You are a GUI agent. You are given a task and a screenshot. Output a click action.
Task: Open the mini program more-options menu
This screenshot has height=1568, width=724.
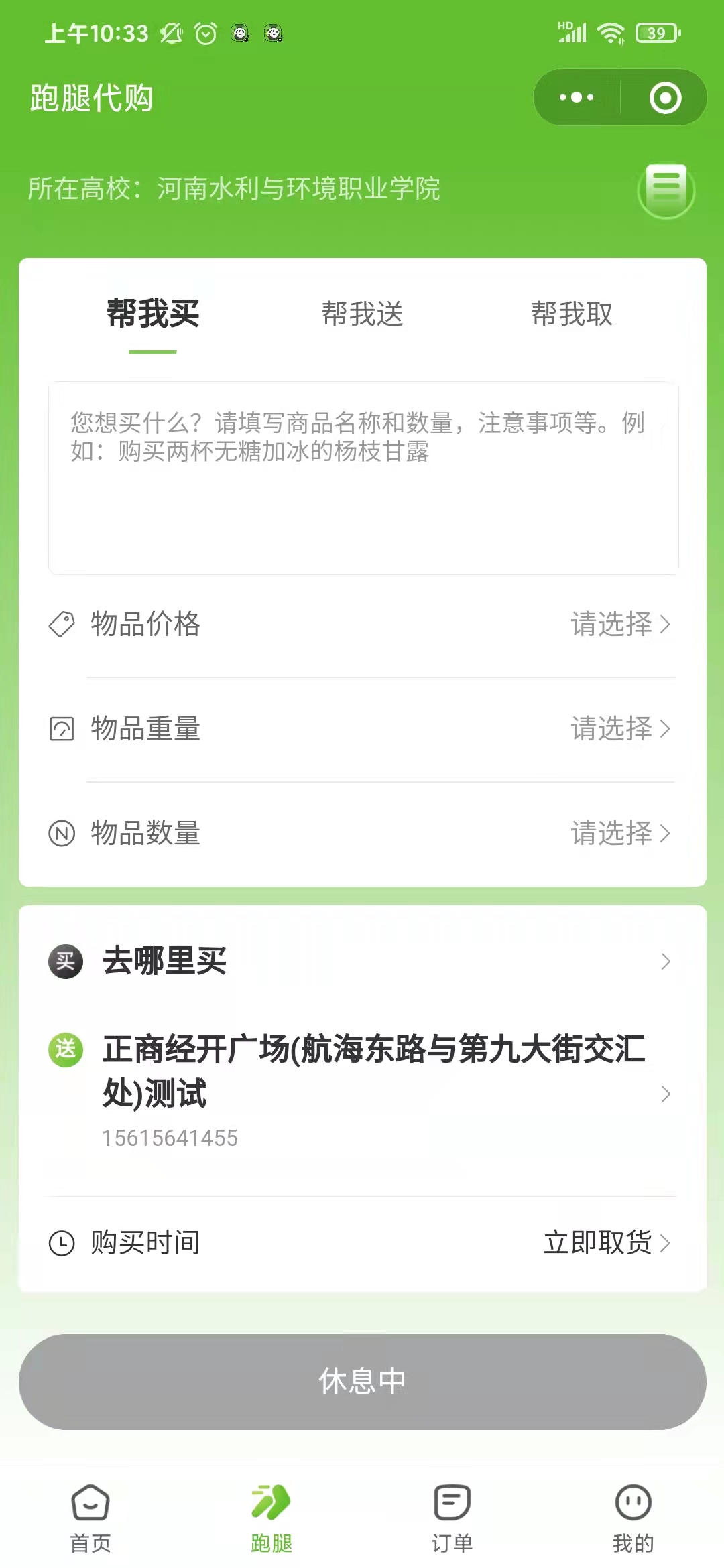(577, 98)
